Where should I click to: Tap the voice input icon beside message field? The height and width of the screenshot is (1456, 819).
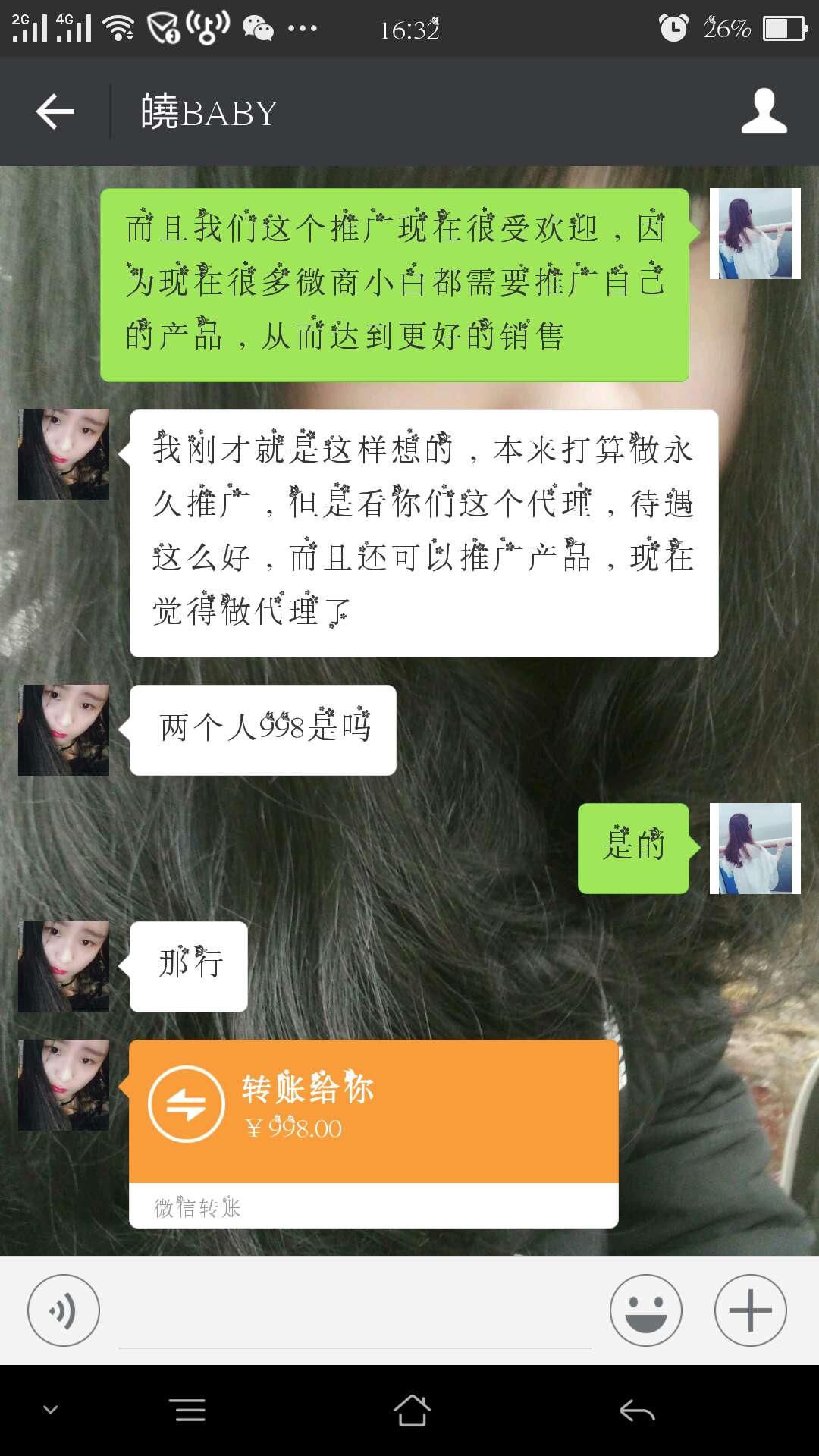(x=63, y=1310)
